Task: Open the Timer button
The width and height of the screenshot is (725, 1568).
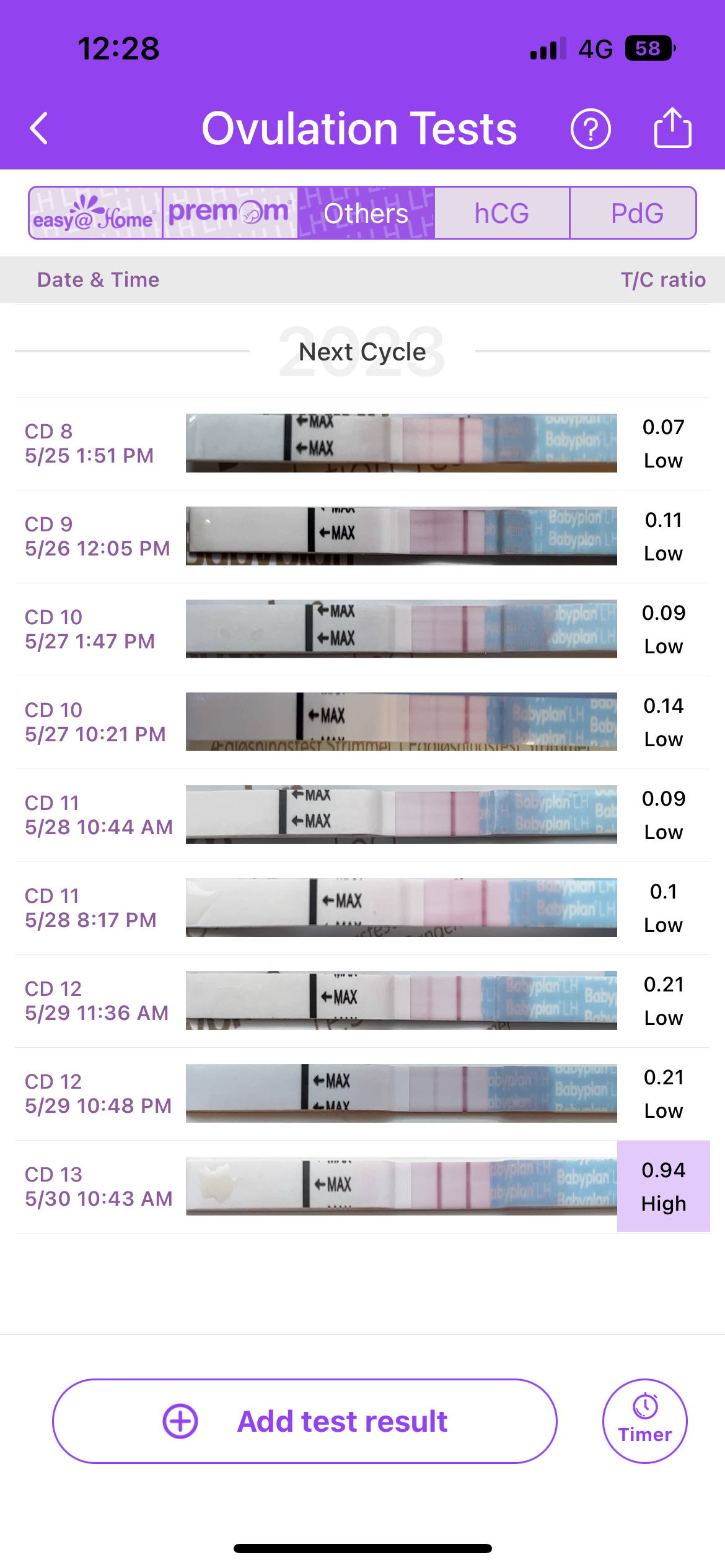Action: point(644,1421)
